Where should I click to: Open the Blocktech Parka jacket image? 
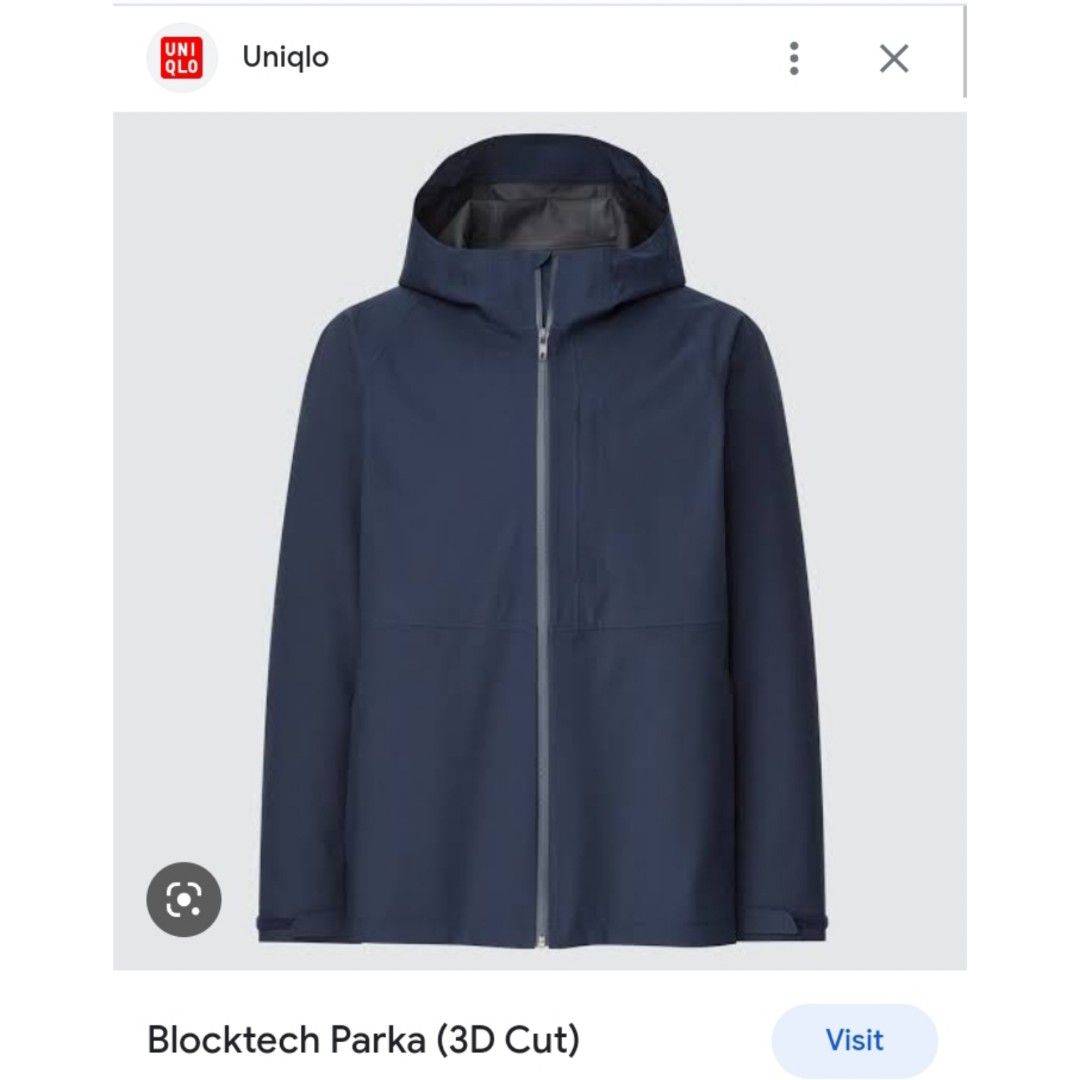pos(540,540)
